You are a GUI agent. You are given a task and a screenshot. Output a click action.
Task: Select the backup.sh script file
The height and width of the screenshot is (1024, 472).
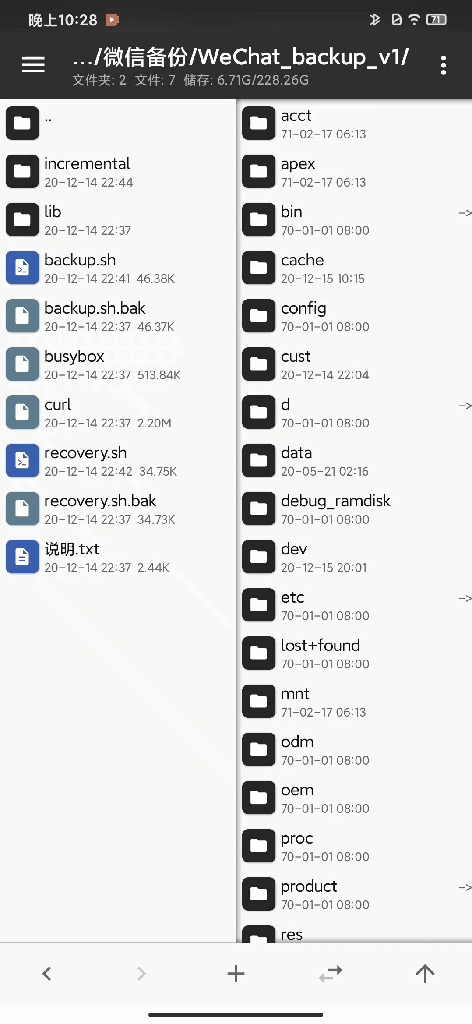point(118,268)
